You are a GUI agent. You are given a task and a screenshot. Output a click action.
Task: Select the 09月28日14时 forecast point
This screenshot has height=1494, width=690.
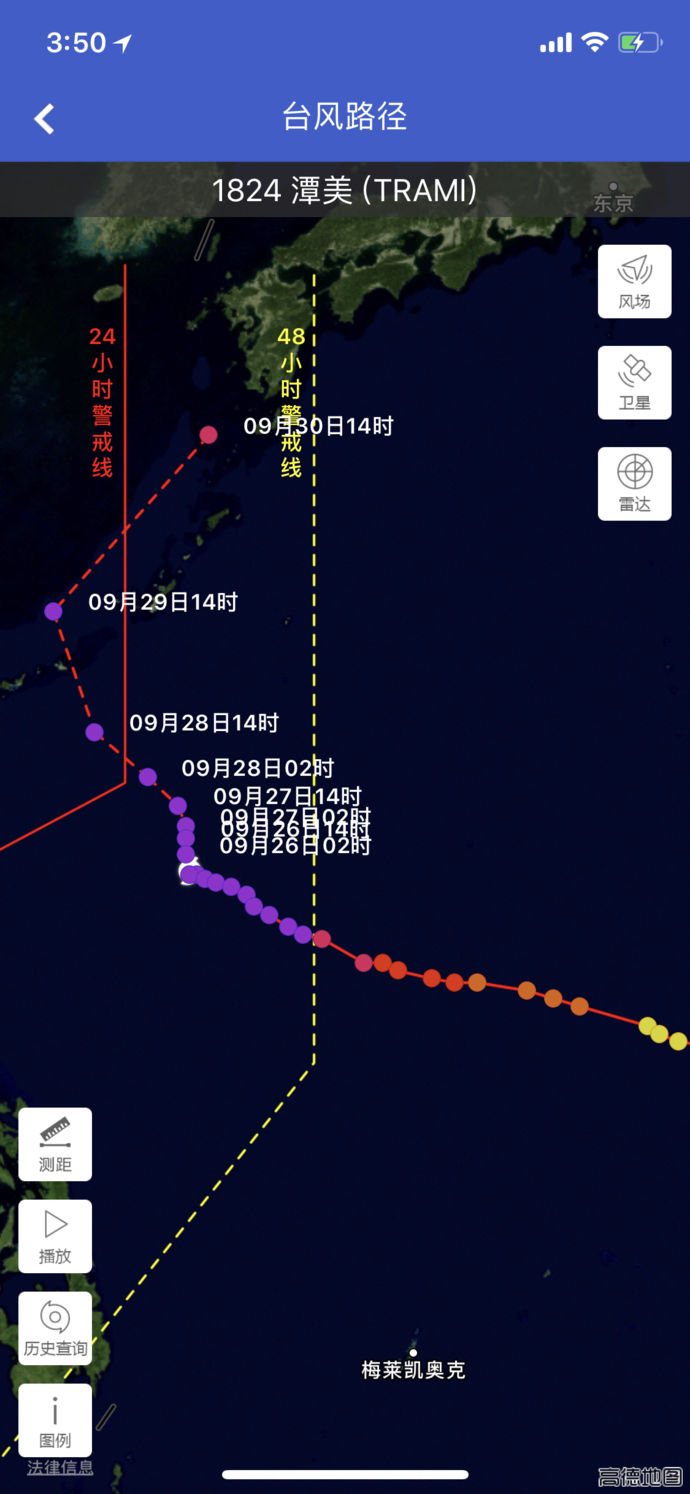coord(94,732)
